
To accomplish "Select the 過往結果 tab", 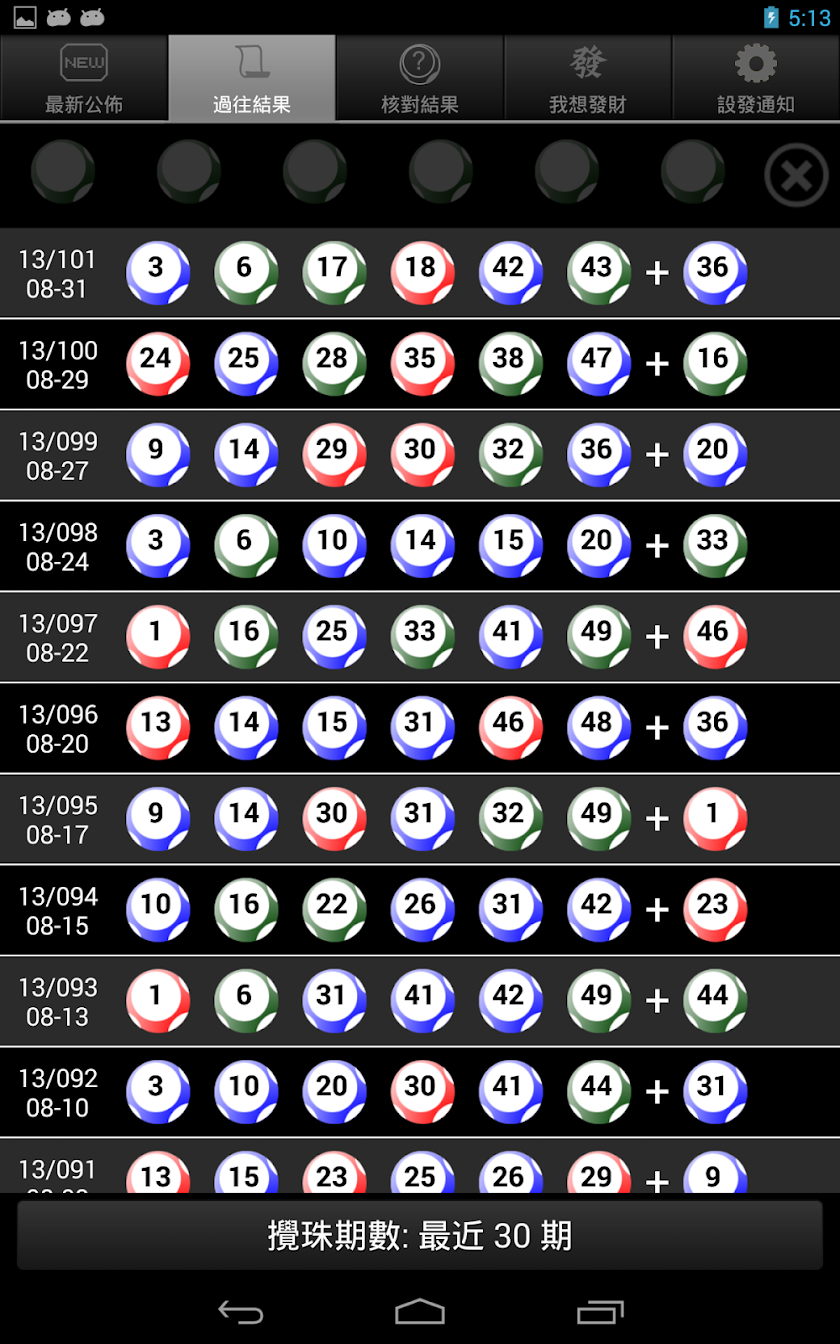I will (252, 78).
